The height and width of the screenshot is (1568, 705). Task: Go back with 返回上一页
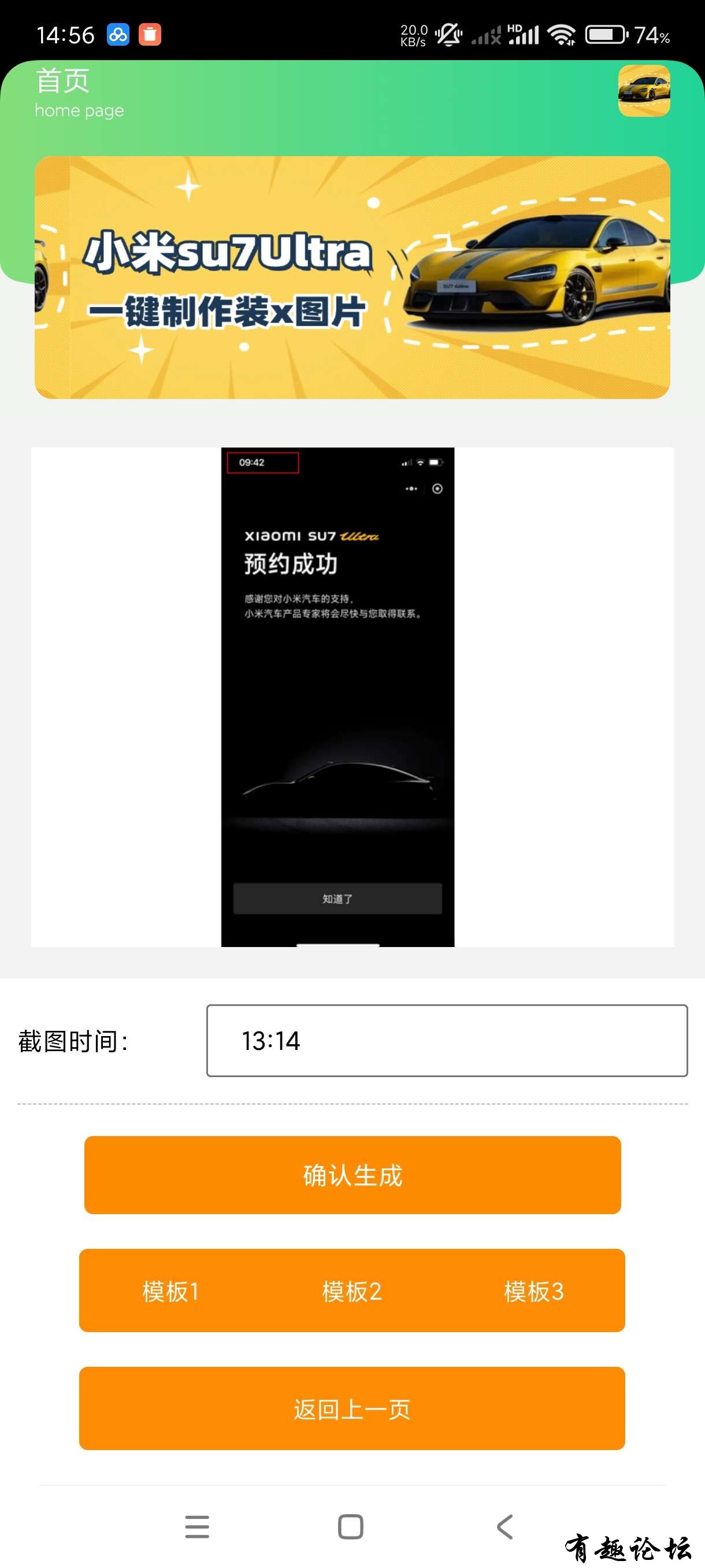(x=351, y=1408)
